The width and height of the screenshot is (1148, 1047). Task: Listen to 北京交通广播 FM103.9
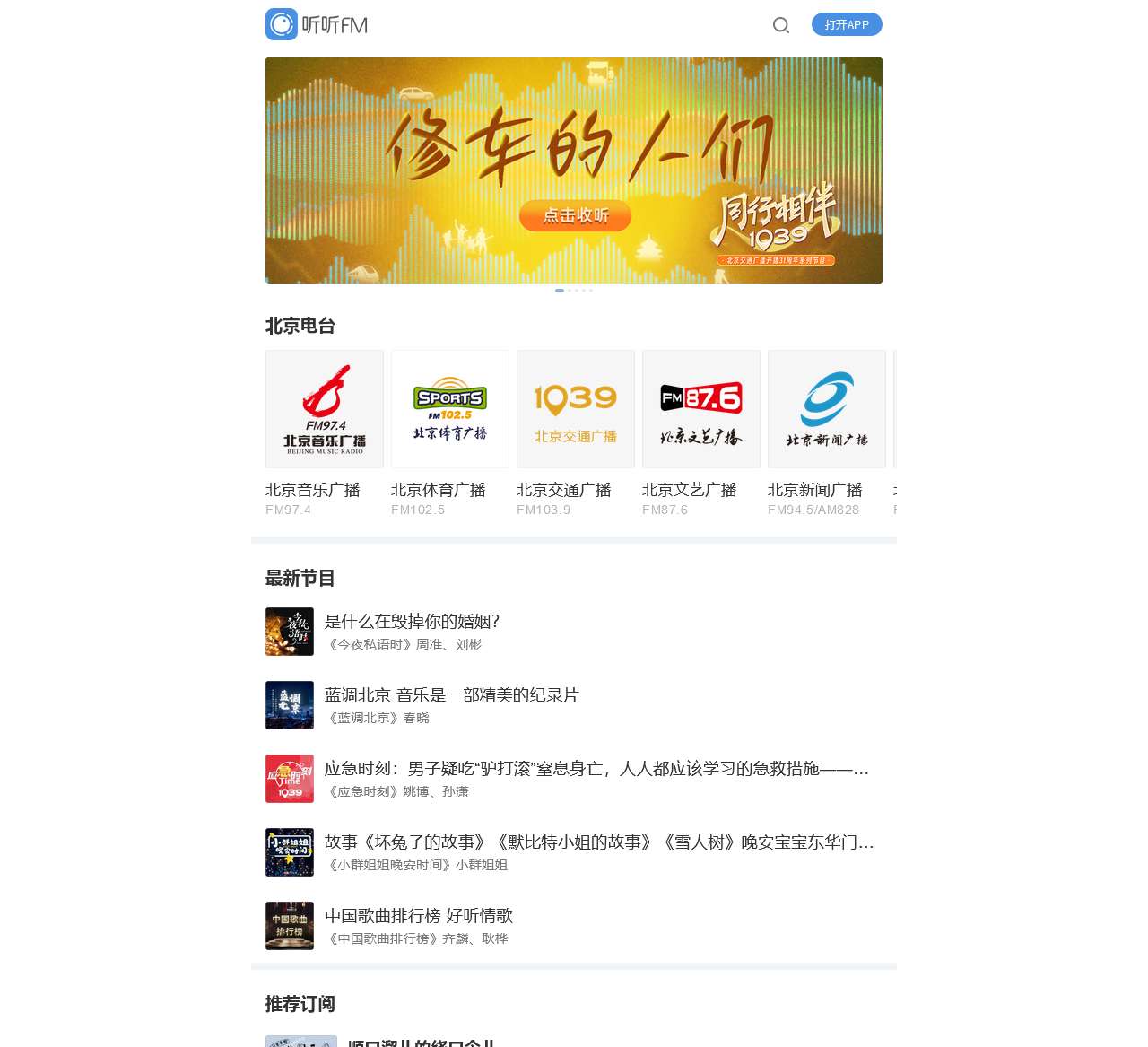tap(576, 409)
